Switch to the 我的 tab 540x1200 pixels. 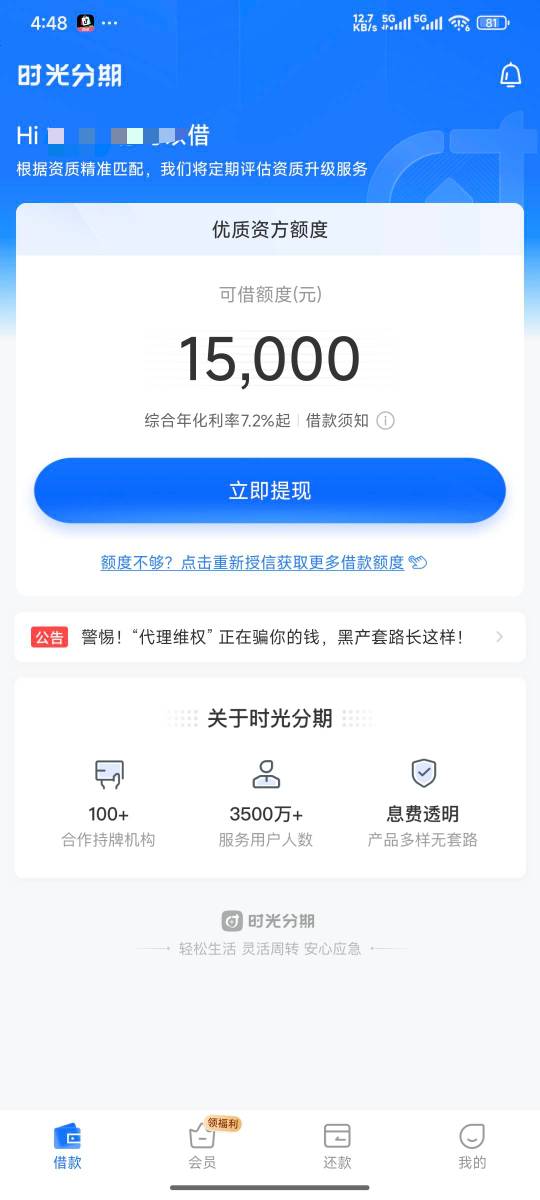472,1145
